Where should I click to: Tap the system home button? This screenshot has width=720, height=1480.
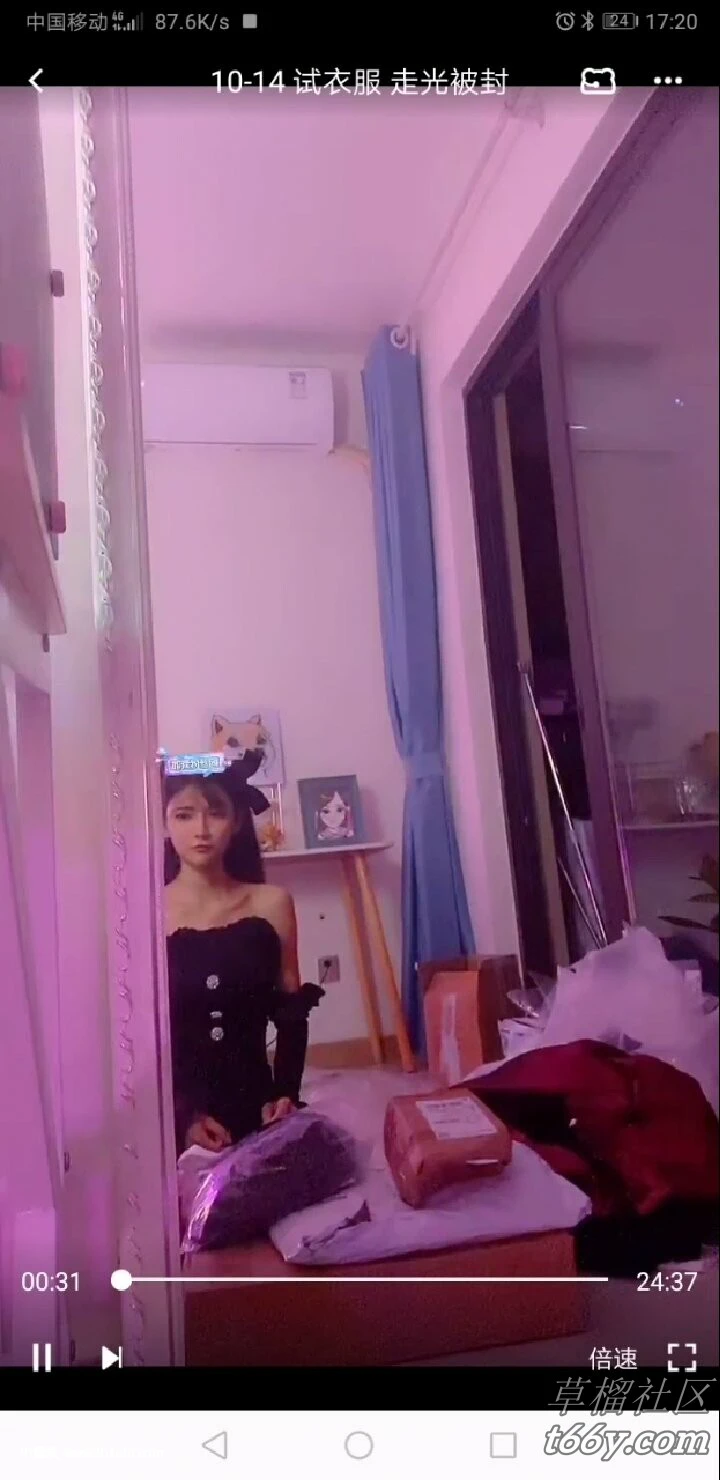[359, 1444]
